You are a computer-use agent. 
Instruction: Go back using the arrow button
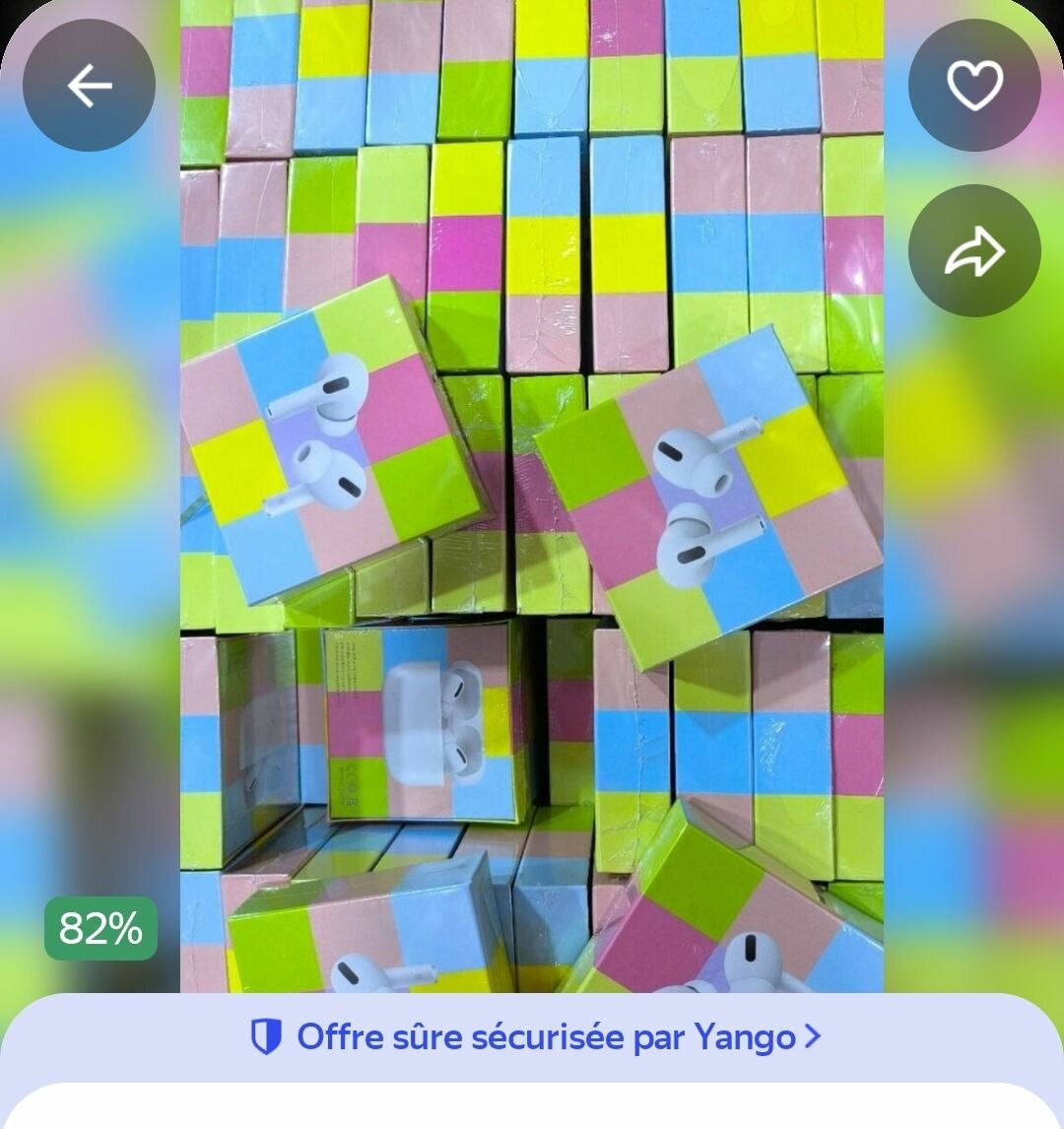click(89, 86)
